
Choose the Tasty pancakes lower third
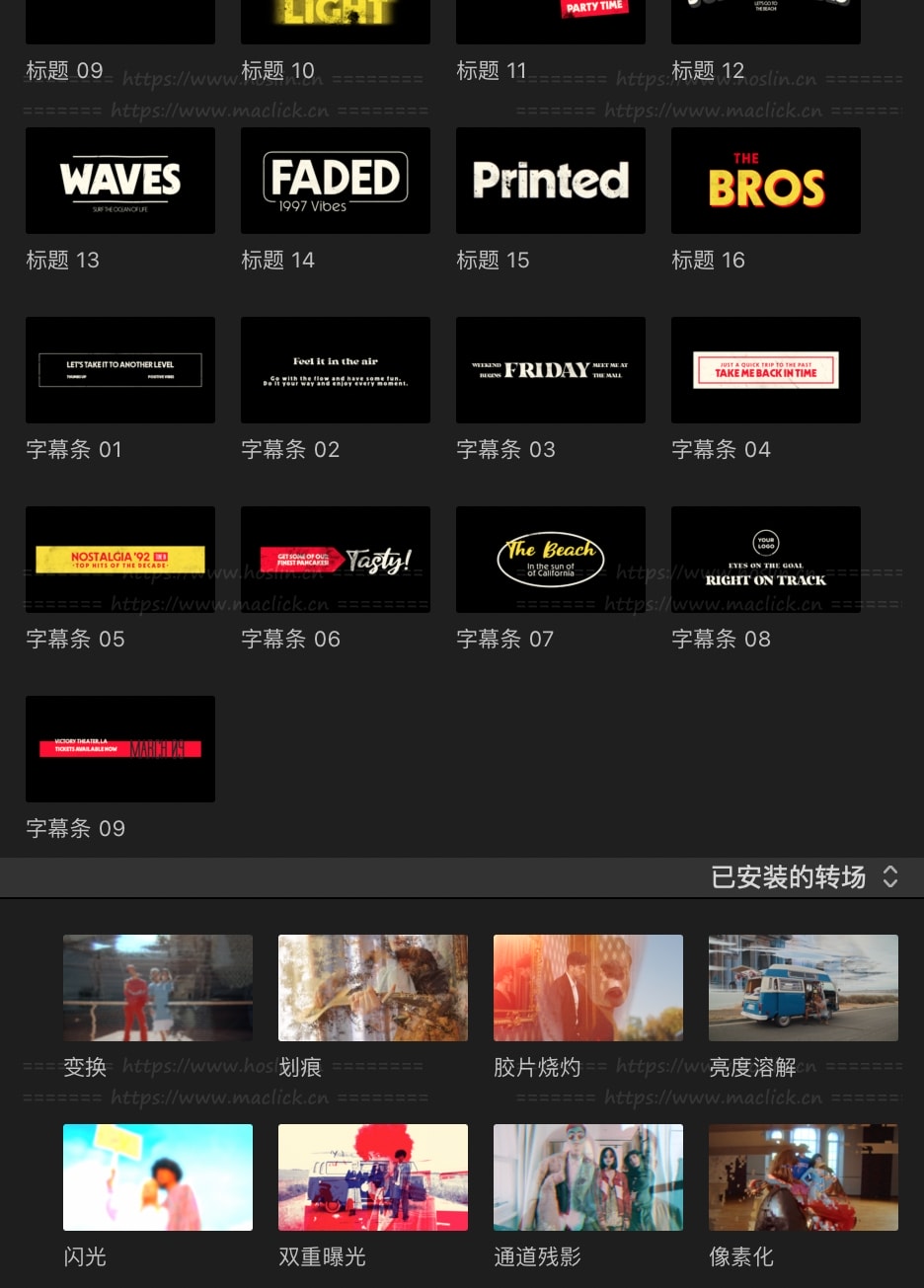tap(335, 559)
